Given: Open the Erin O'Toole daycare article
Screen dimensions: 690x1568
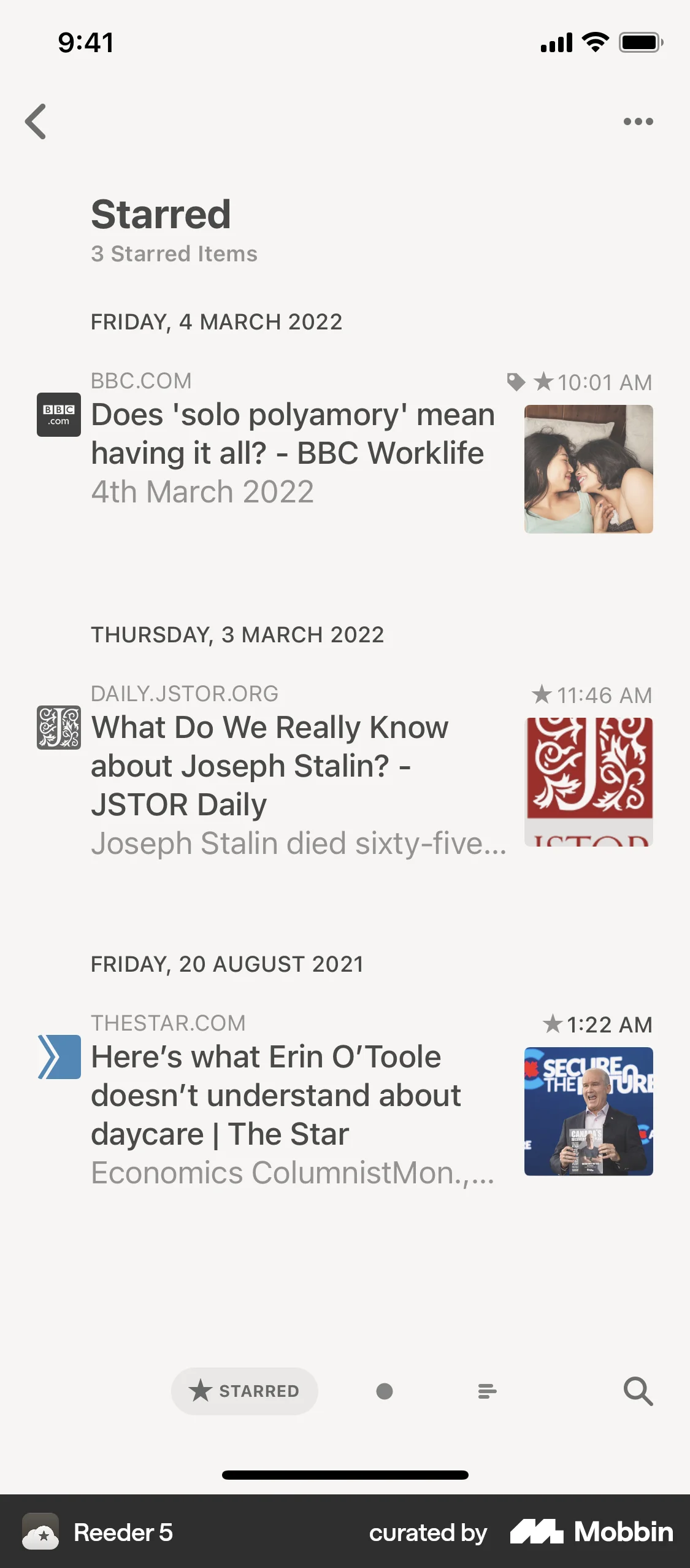Looking at the screenshot, I should click(276, 1095).
